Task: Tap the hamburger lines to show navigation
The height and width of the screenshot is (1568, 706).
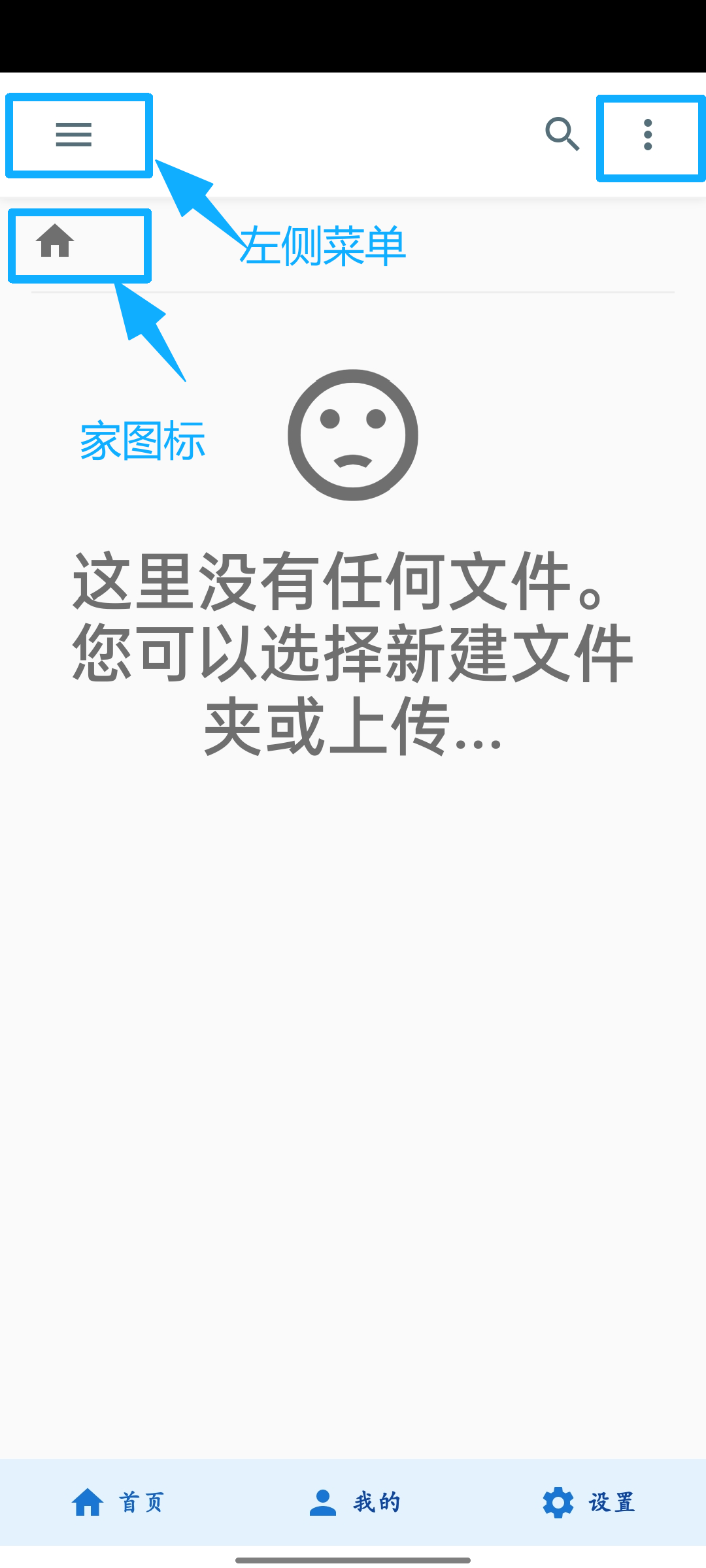Action: pyautogui.click(x=74, y=135)
